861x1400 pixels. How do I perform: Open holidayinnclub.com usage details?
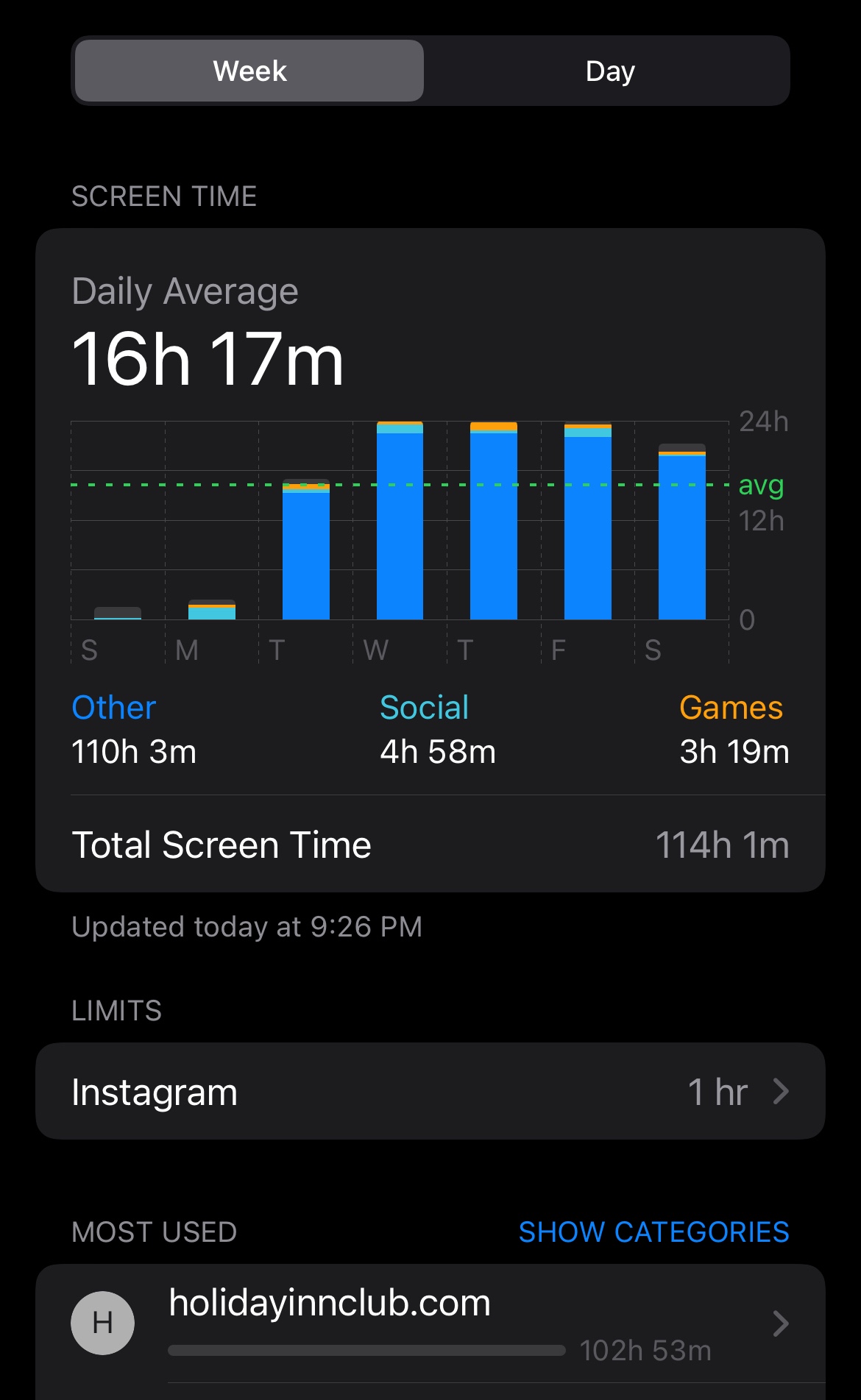[x=431, y=1323]
